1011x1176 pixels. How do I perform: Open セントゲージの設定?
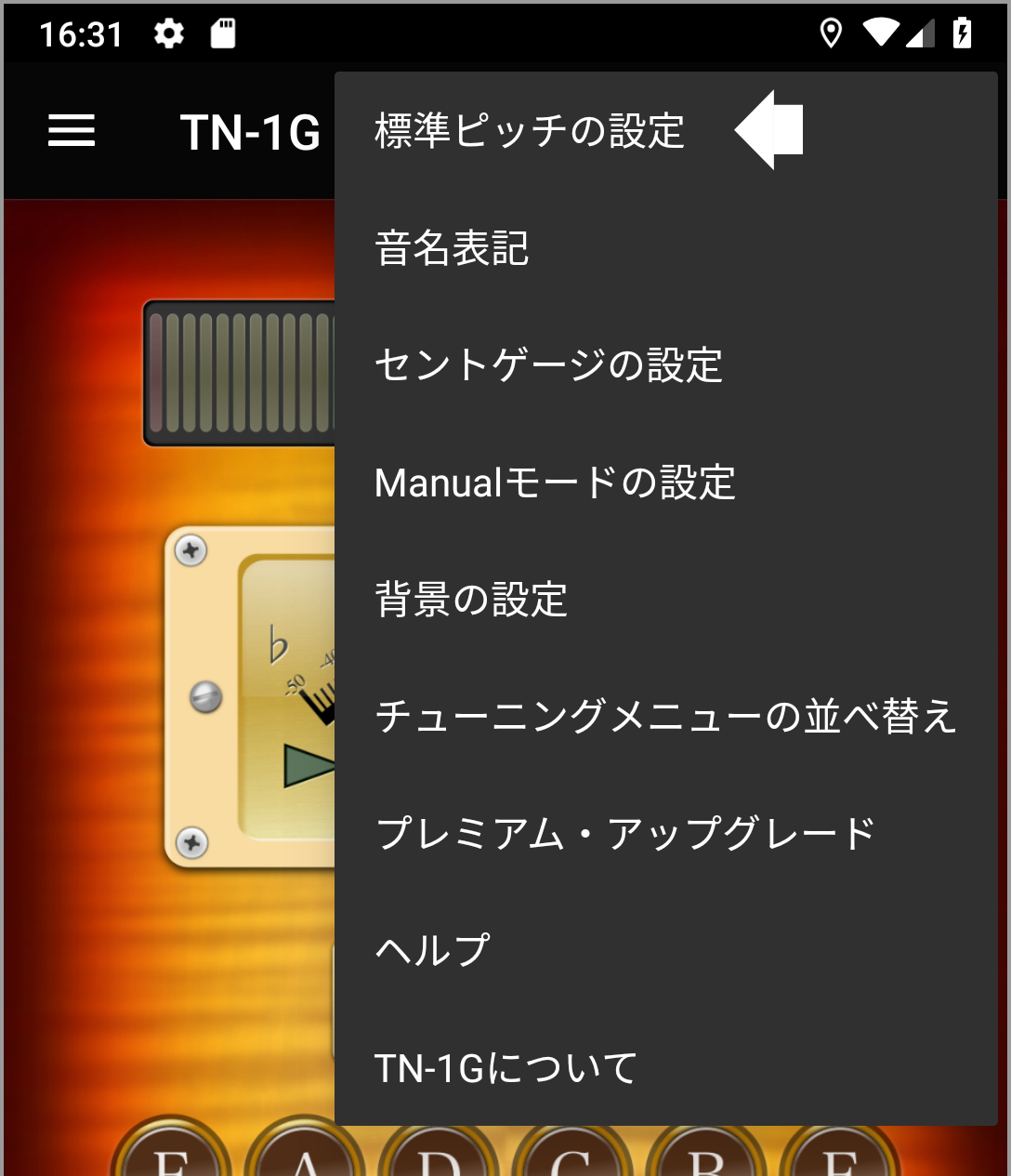tap(548, 365)
